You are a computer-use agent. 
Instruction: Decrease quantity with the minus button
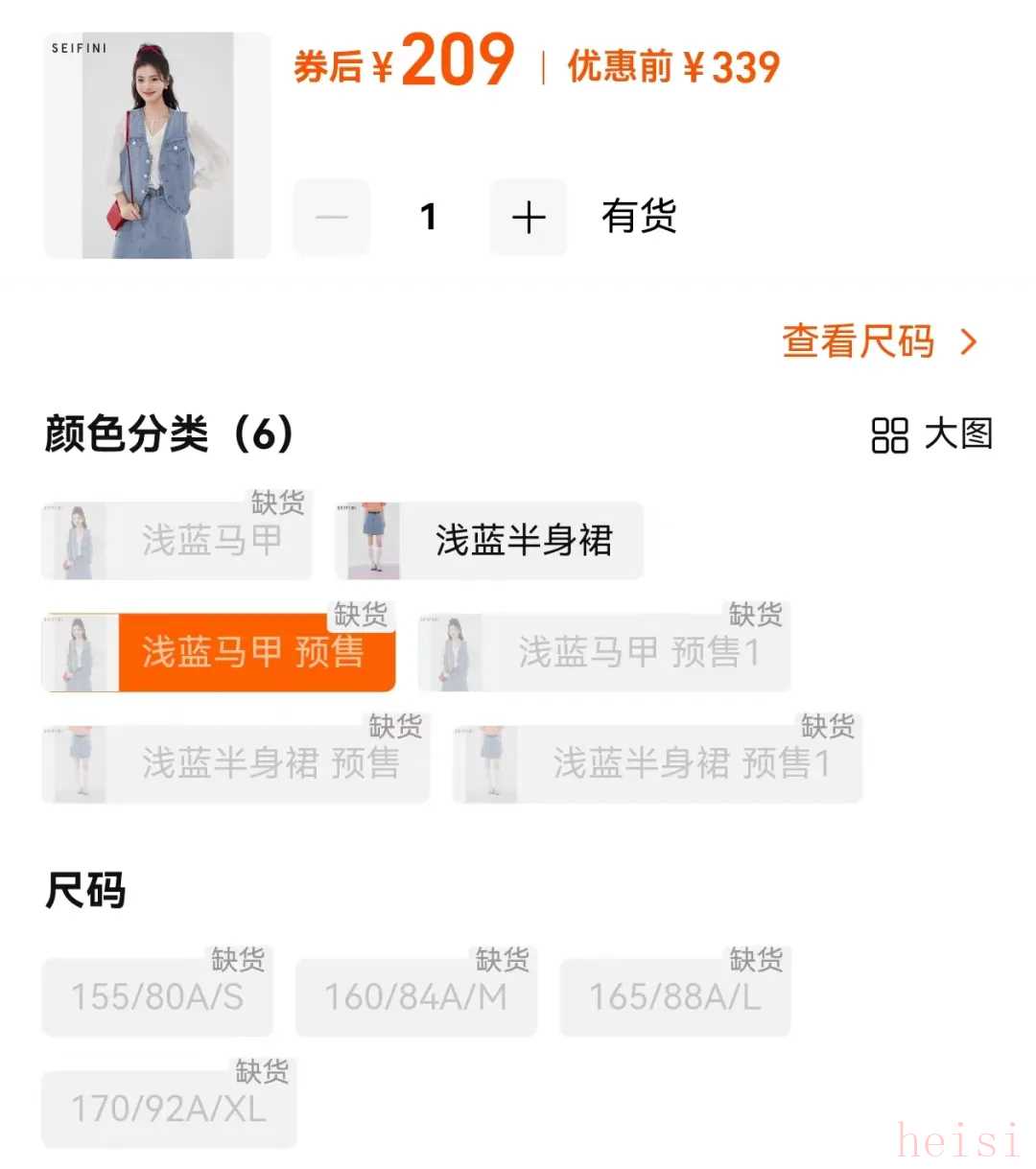coord(332,218)
